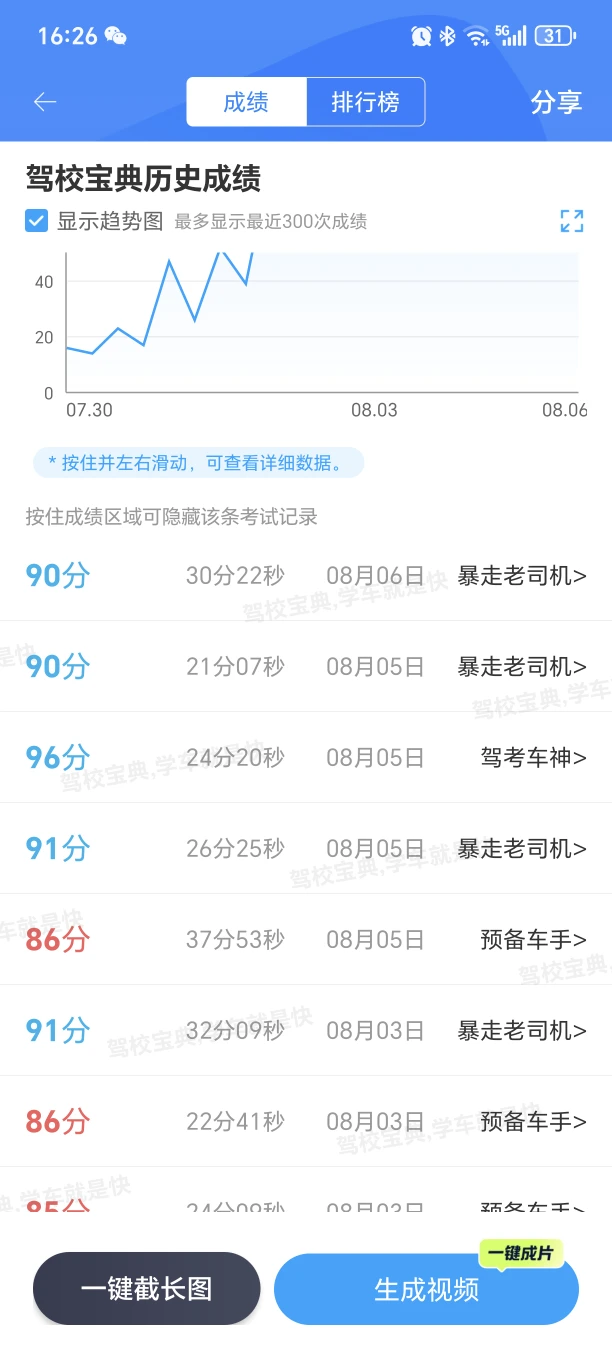This screenshot has width=612, height=1350.
Task: Go back using the arrow icon
Action: click(45, 102)
